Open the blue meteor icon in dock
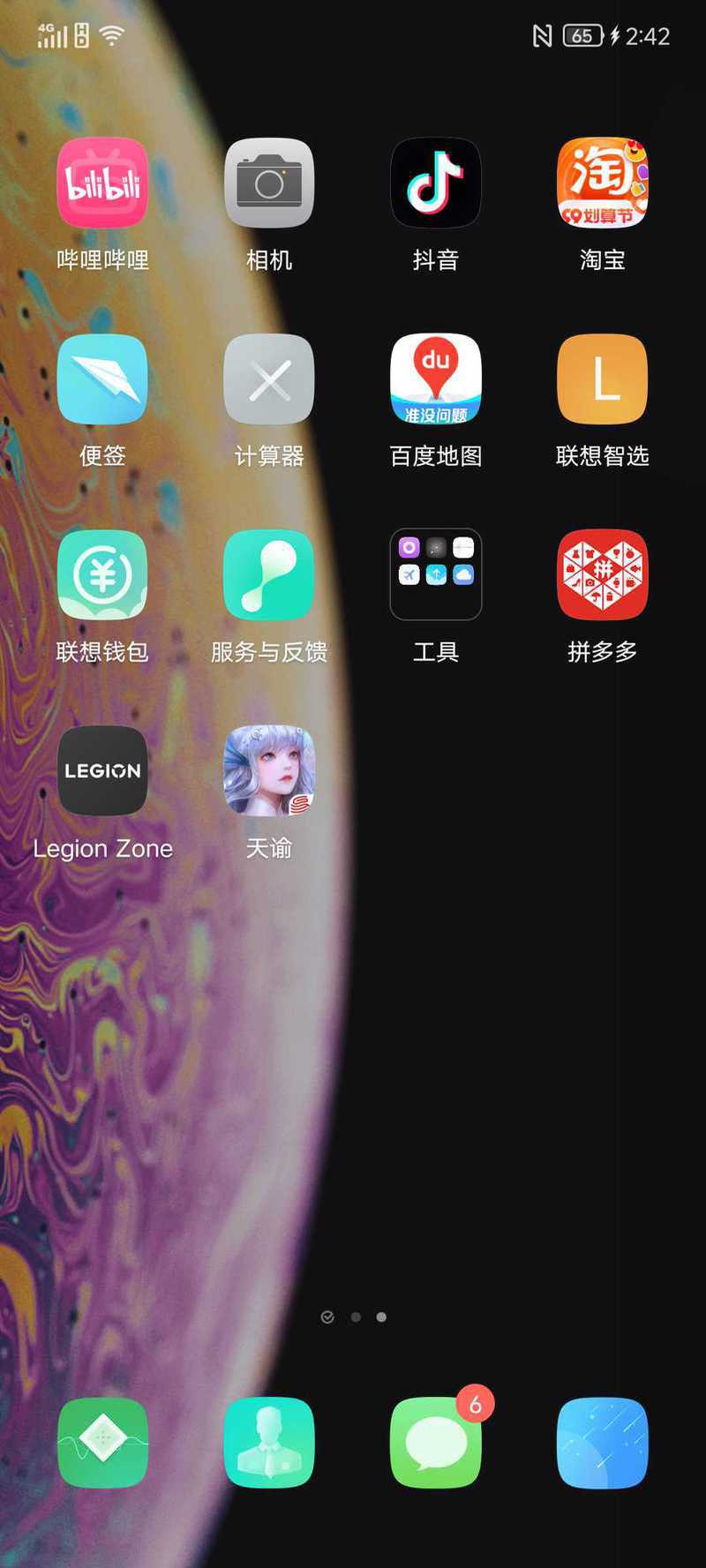 click(x=603, y=1443)
